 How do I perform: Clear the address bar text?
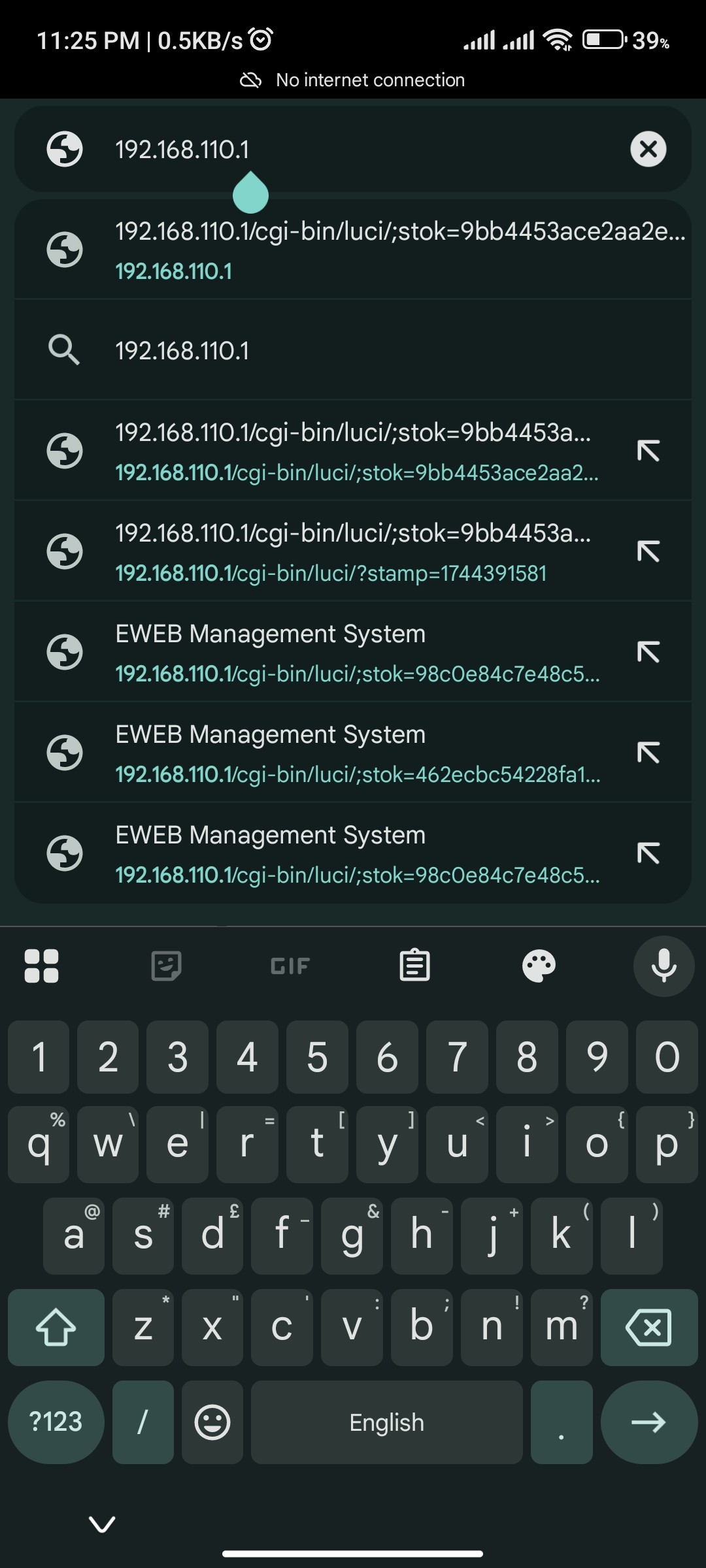coord(648,150)
